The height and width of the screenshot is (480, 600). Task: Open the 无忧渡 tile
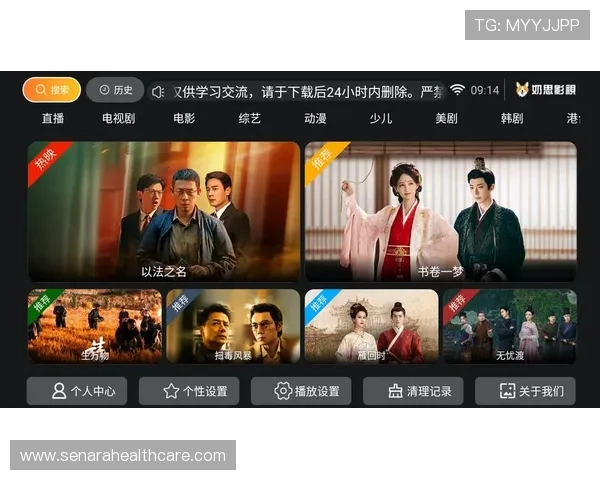click(x=509, y=326)
